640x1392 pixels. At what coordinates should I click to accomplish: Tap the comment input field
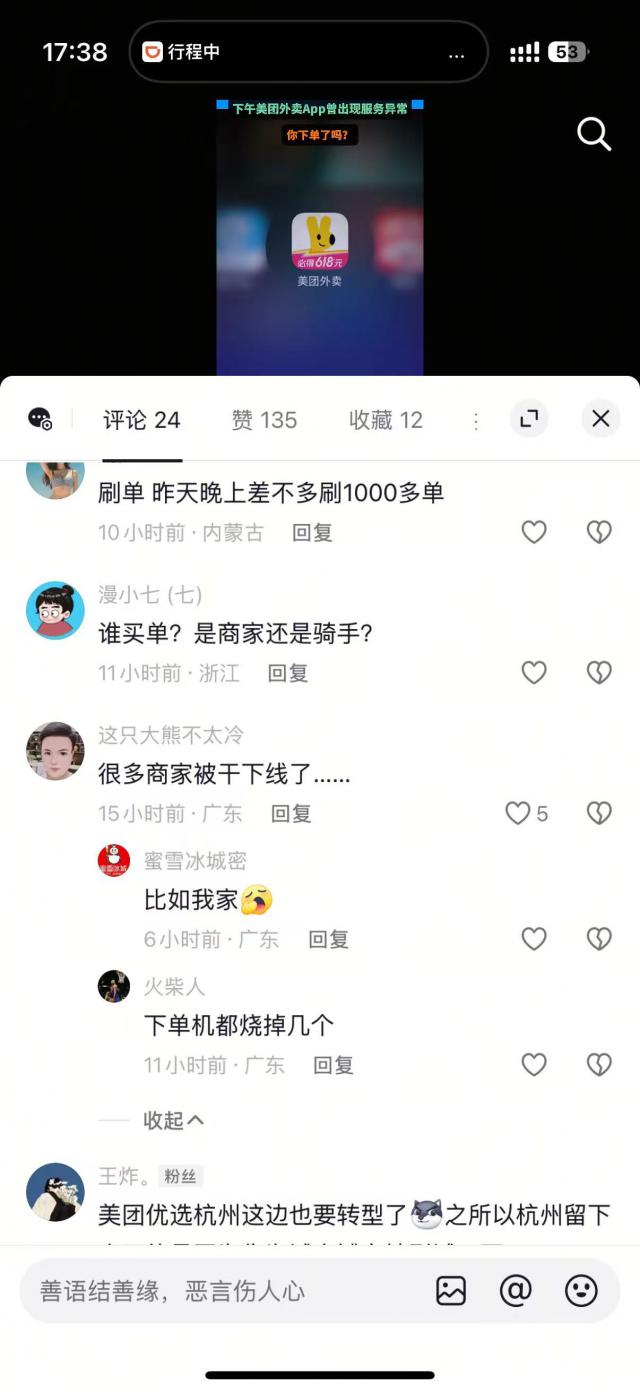[x=220, y=1291]
